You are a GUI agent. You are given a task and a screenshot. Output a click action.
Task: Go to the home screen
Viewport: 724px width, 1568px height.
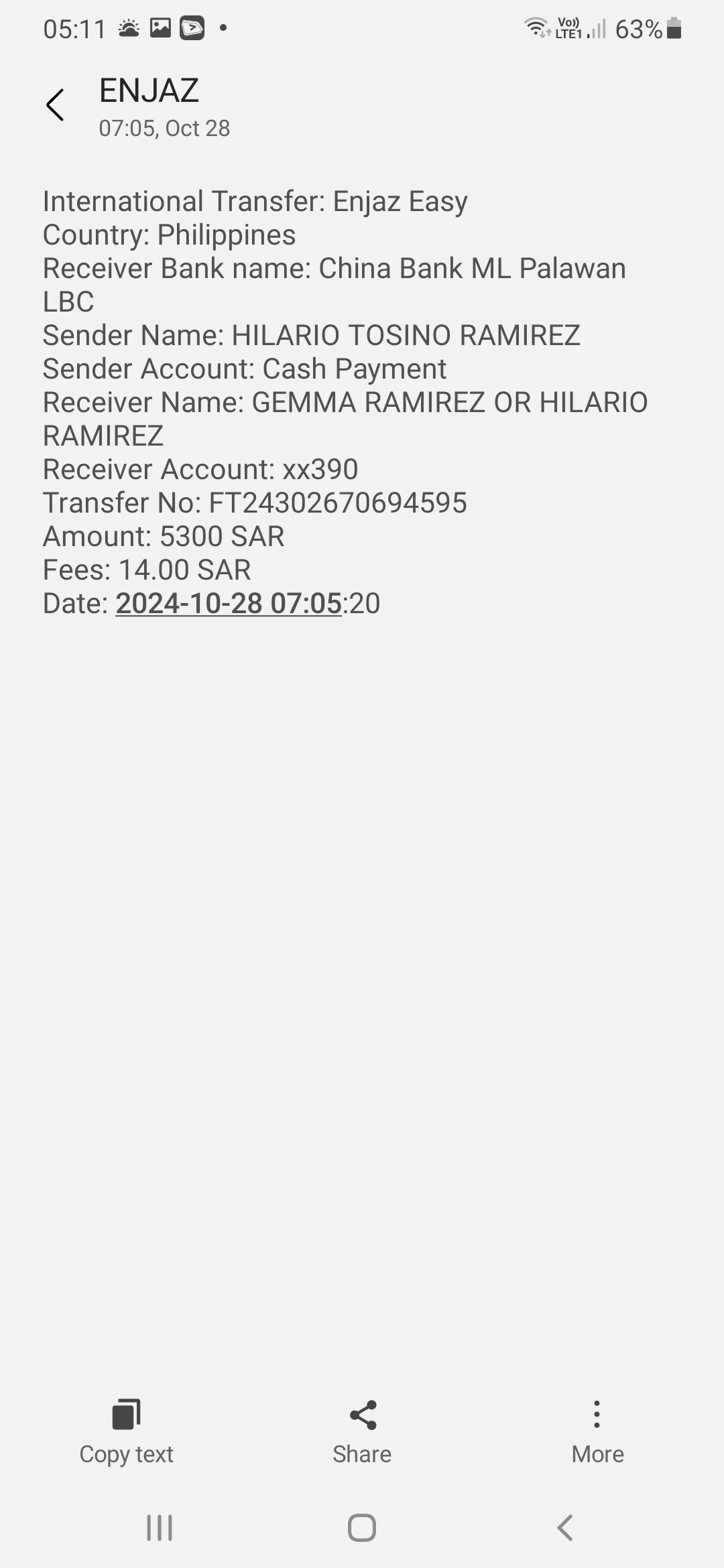[362, 1528]
